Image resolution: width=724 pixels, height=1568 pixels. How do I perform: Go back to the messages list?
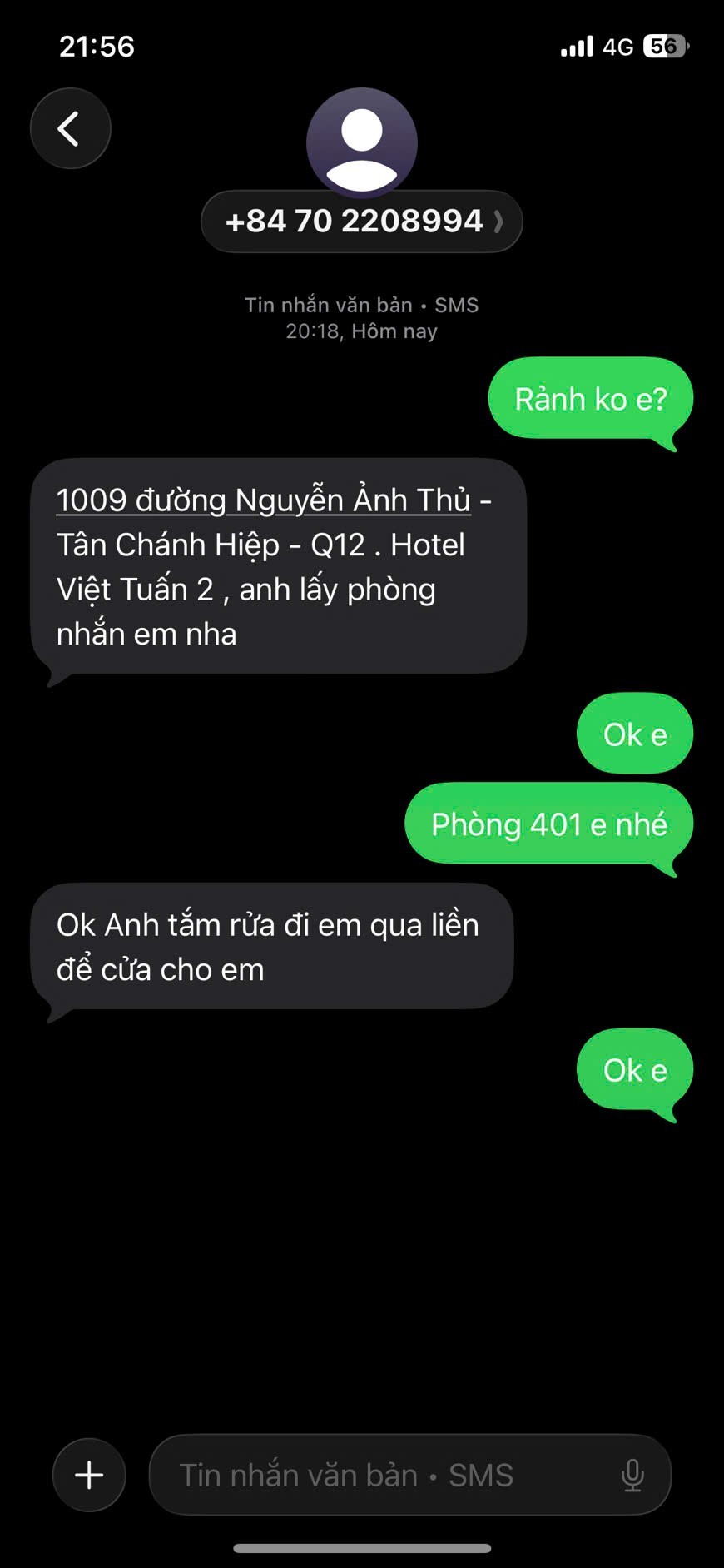[70, 129]
